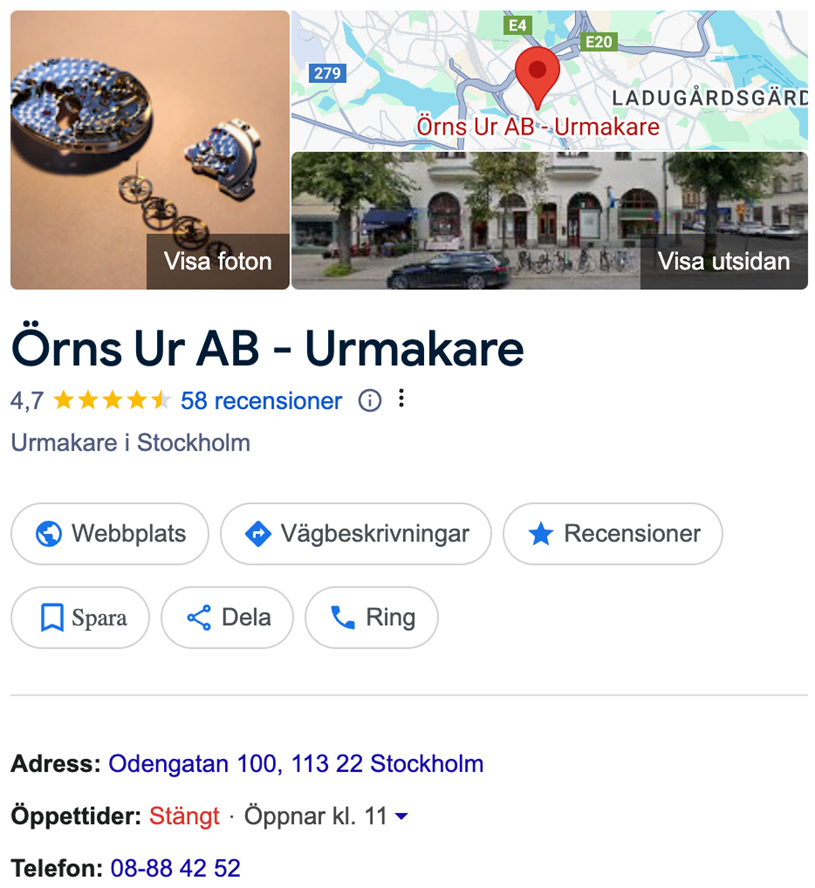
Task: Open the 58 recensioner link
Action: point(261,401)
